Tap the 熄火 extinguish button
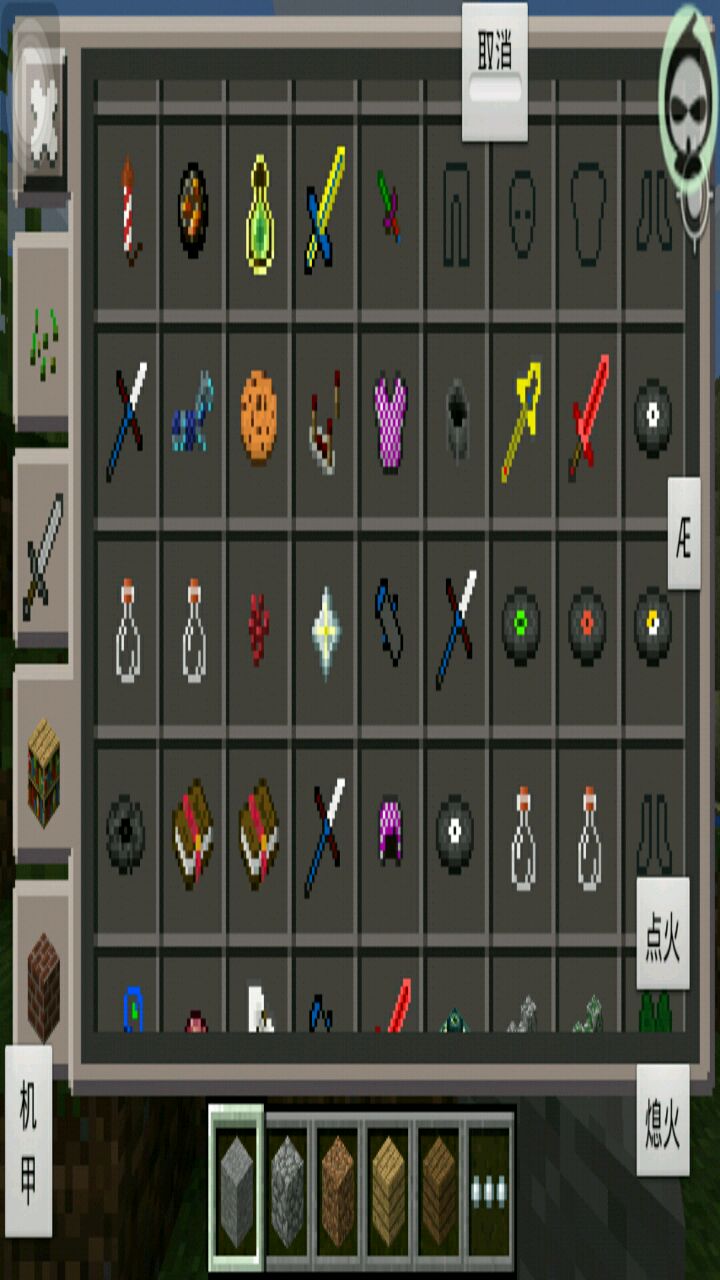The image size is (720, 1280). pyautogui.click(x=662, y=1118)
